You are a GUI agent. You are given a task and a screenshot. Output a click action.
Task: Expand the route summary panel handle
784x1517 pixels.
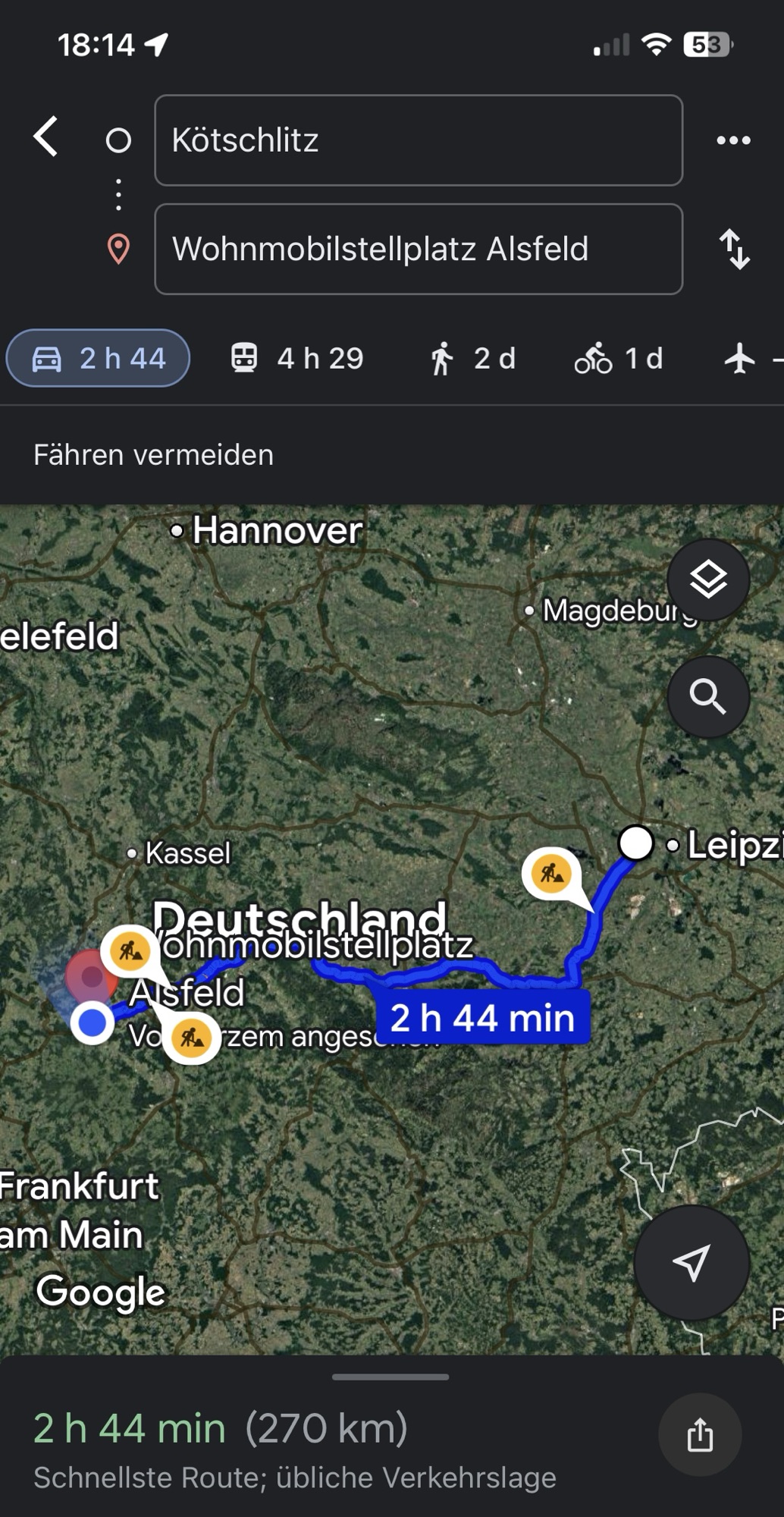tap(390, 1377)
